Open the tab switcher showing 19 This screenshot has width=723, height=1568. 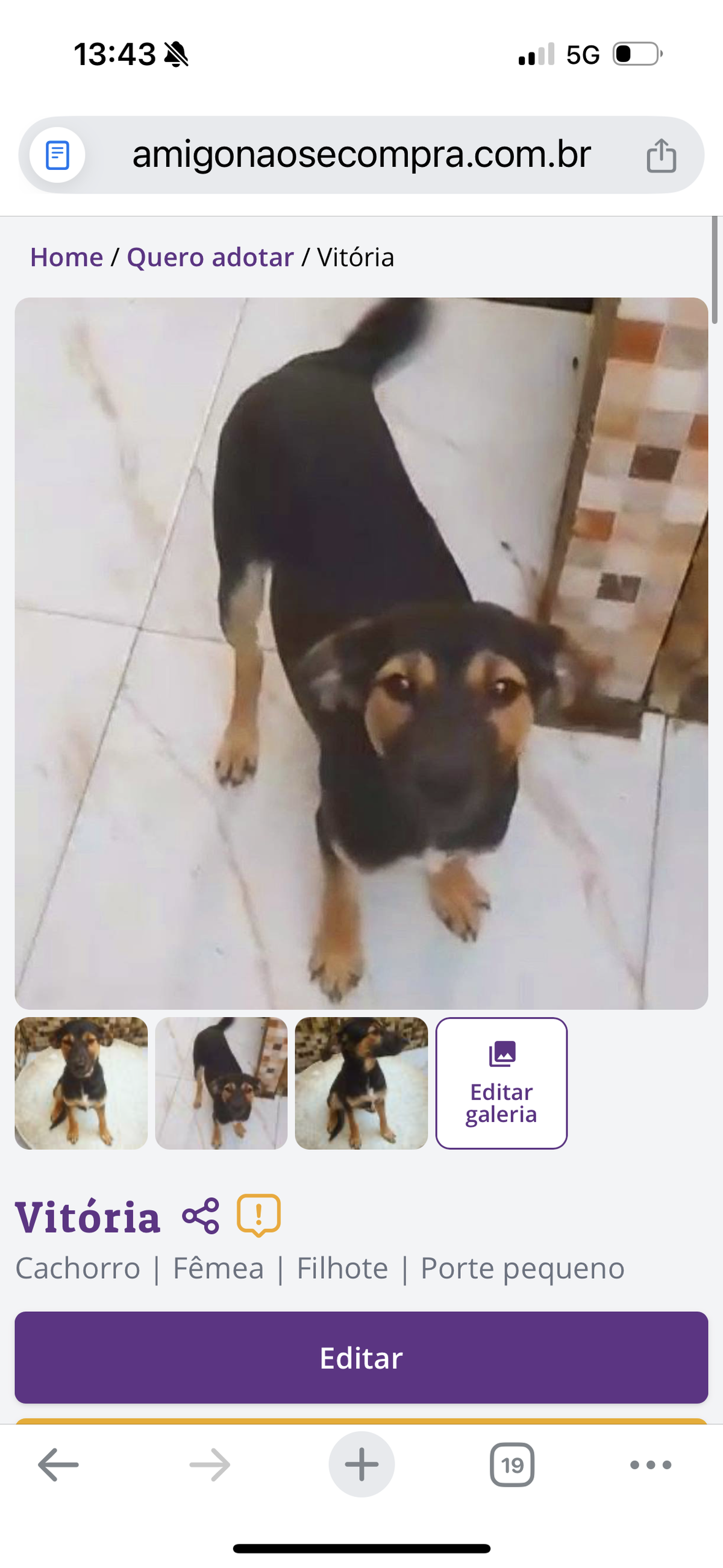[x=512, y=1464]
